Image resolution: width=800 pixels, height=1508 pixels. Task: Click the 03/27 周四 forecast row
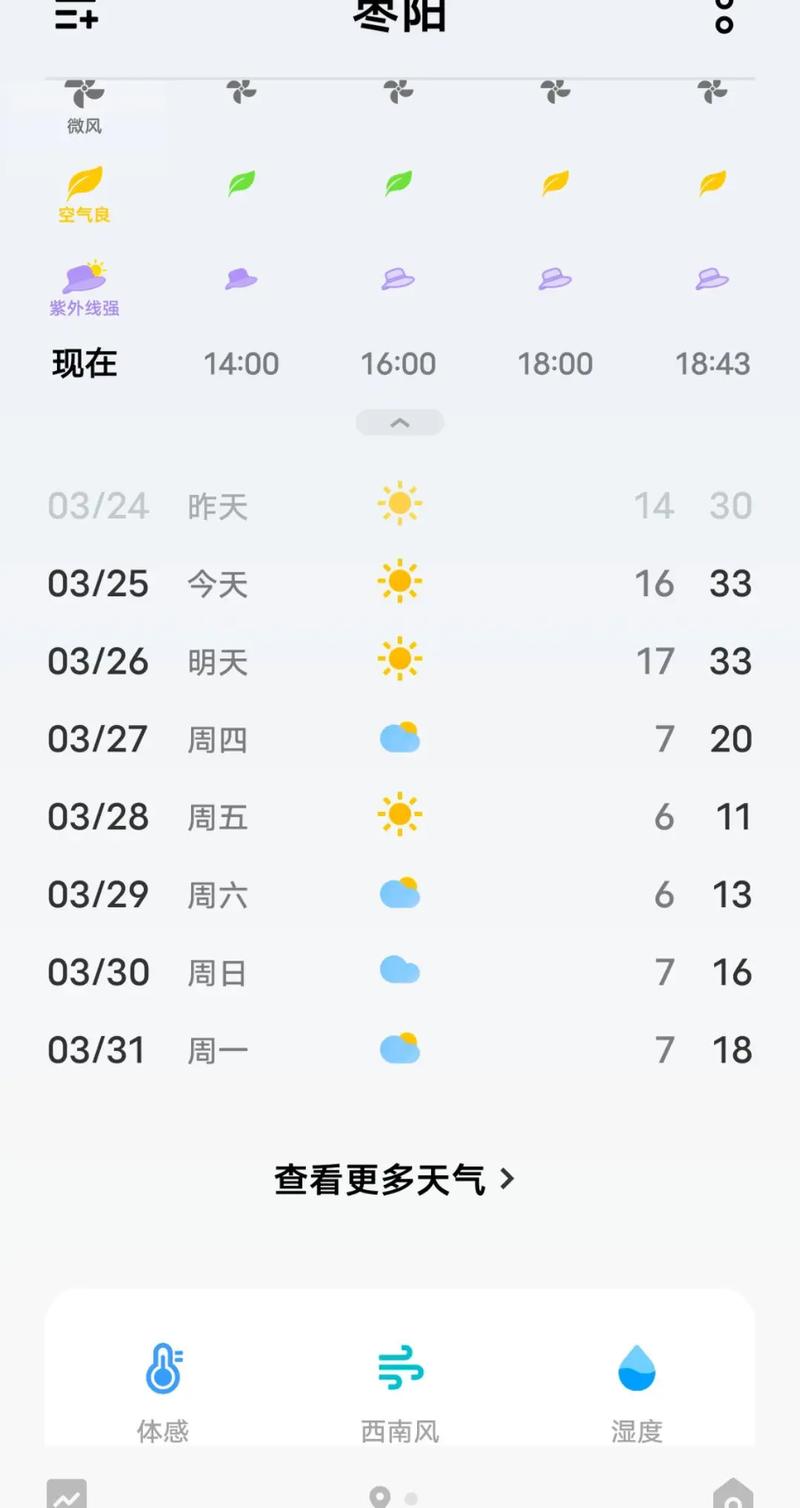click(399, 738)
